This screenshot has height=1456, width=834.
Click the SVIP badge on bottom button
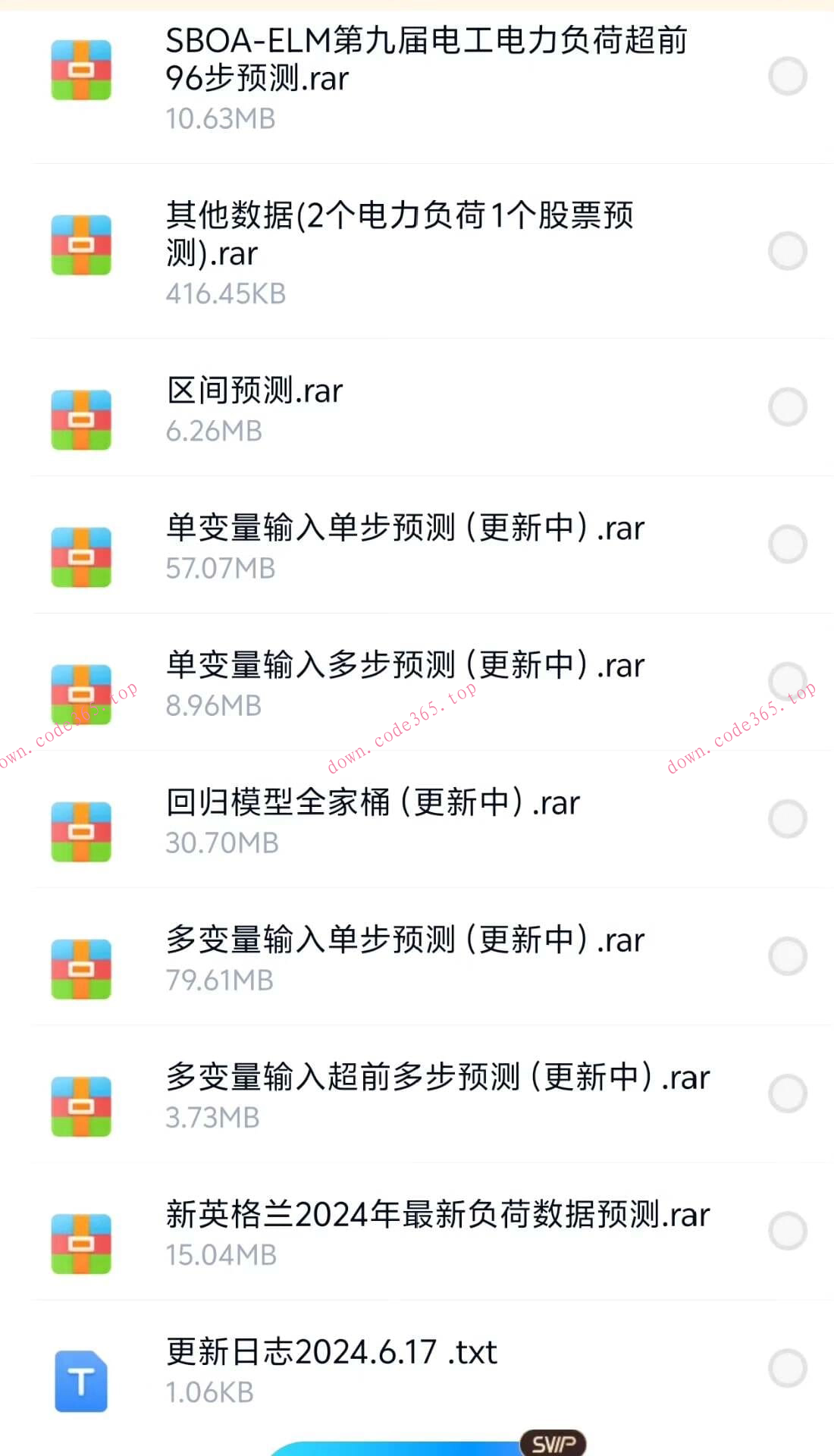[551, 1442]
